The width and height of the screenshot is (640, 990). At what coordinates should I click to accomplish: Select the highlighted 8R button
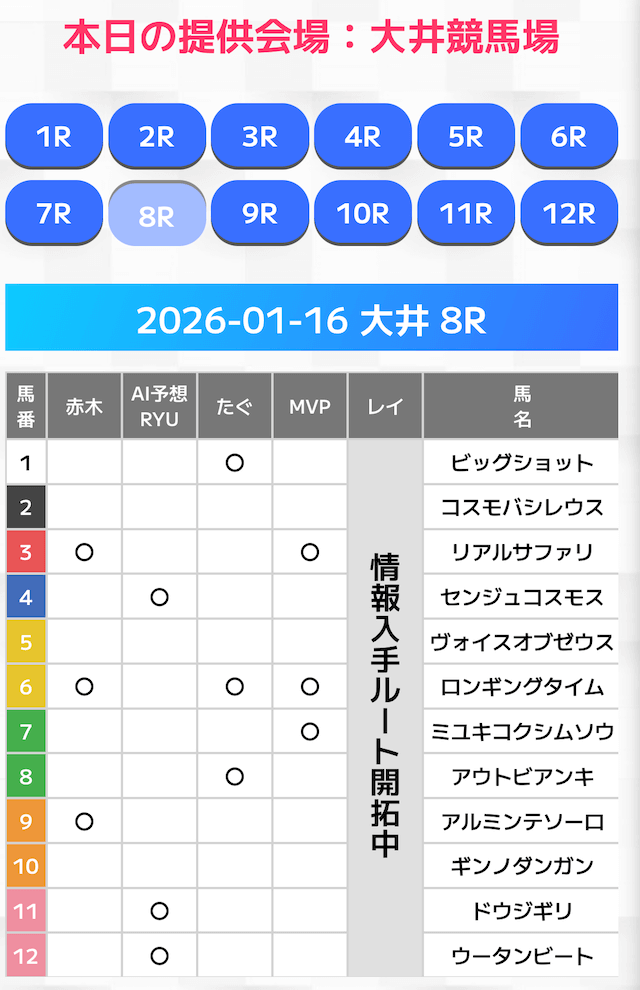tap(157, 215)
